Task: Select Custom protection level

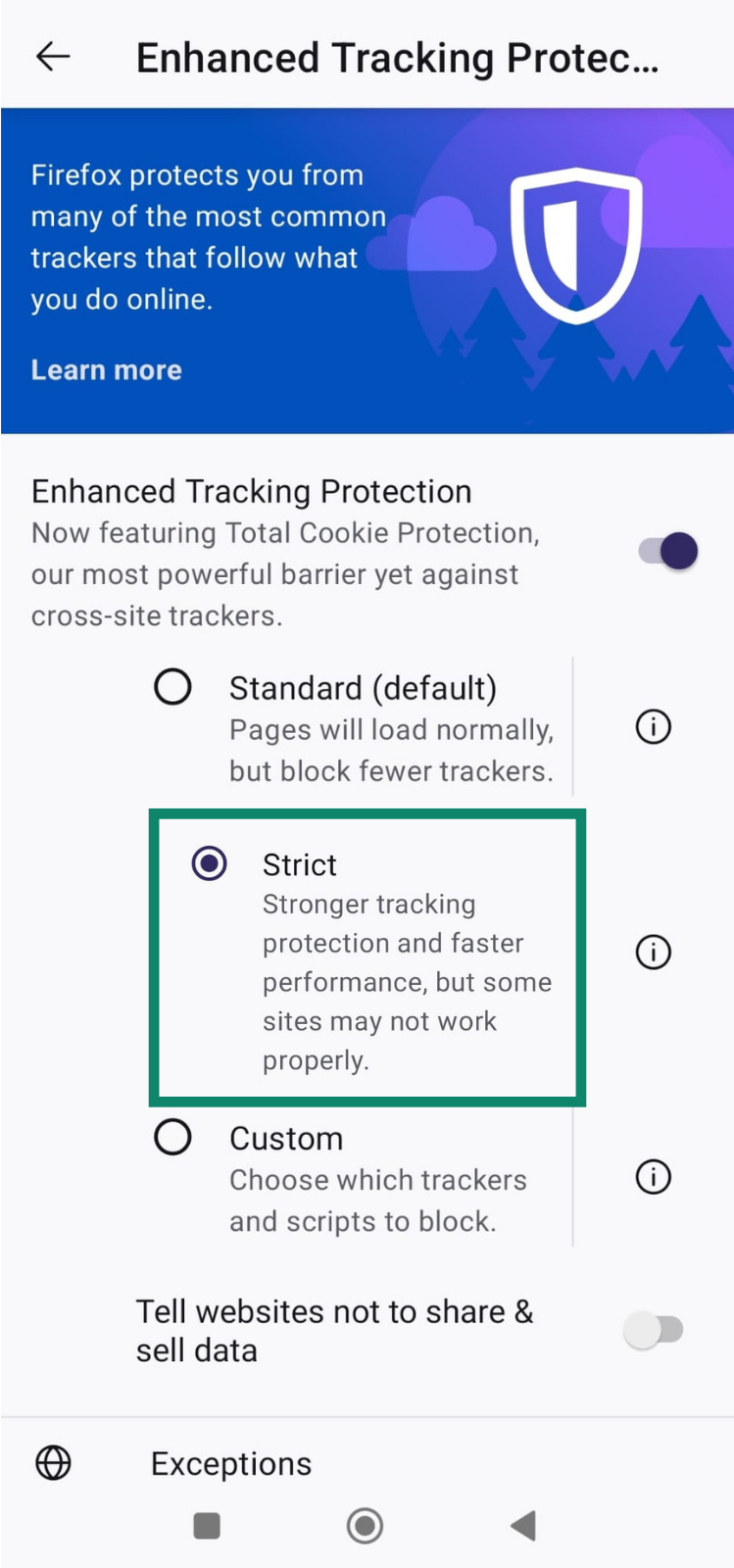Action: pos(172,1138)
